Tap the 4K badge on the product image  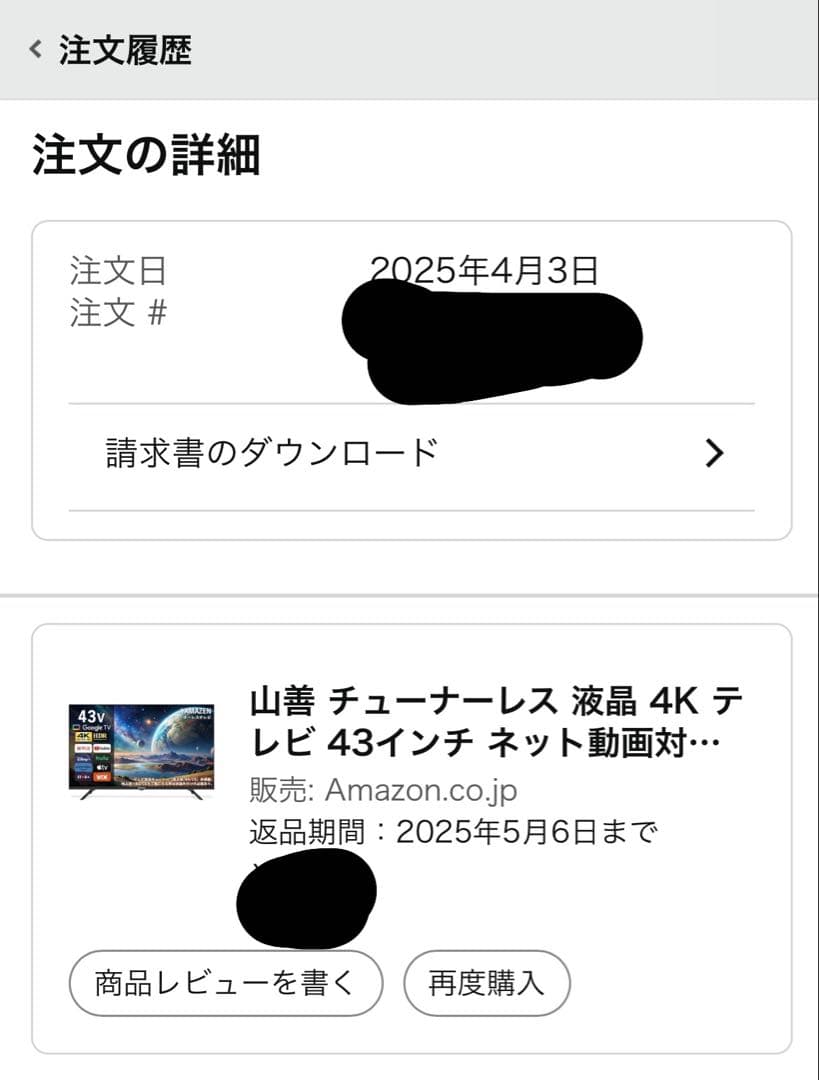[82, 737]
